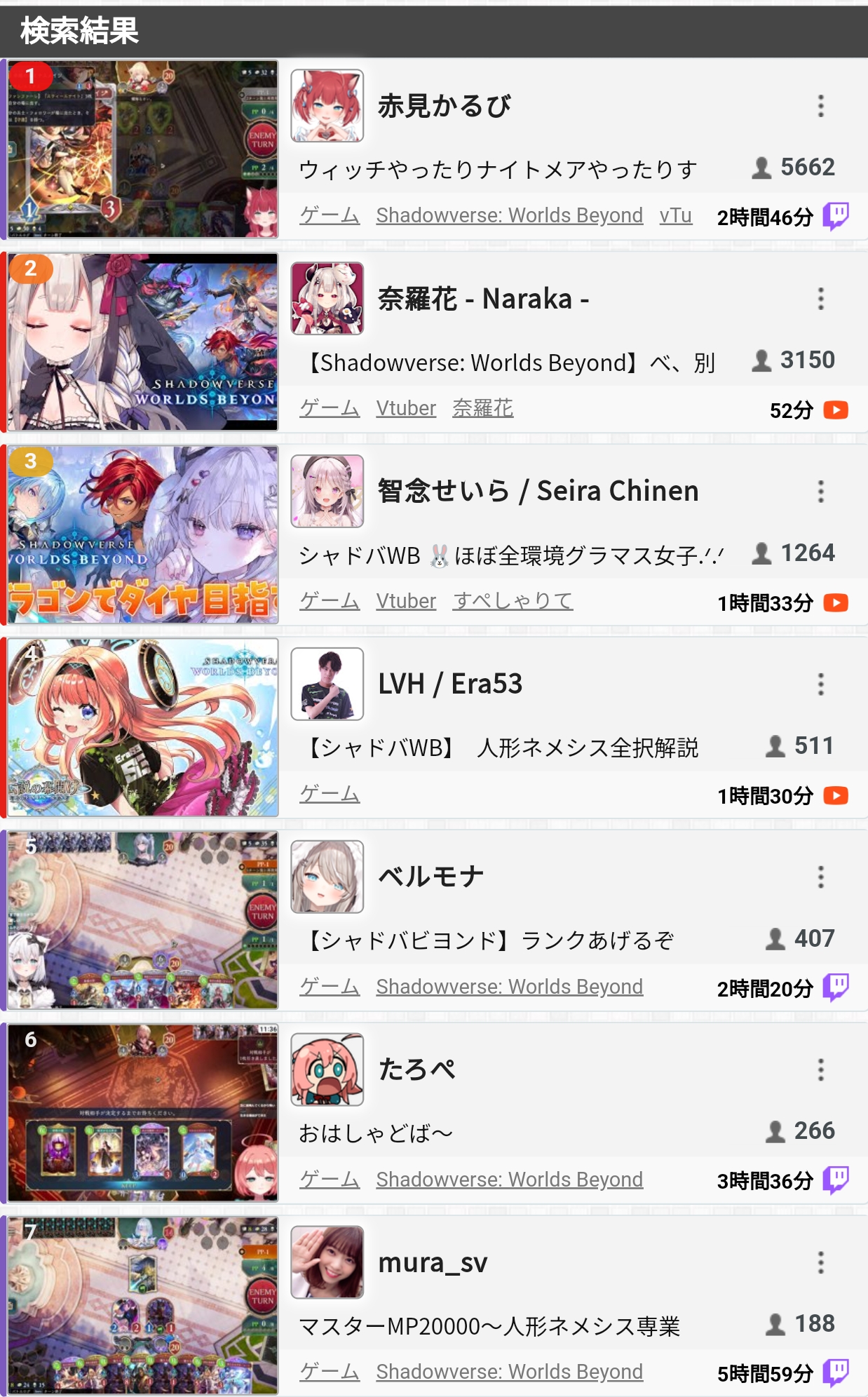Open the すぺしゃりて tag link
868x1397 pixels.
[x=513, y=601]
